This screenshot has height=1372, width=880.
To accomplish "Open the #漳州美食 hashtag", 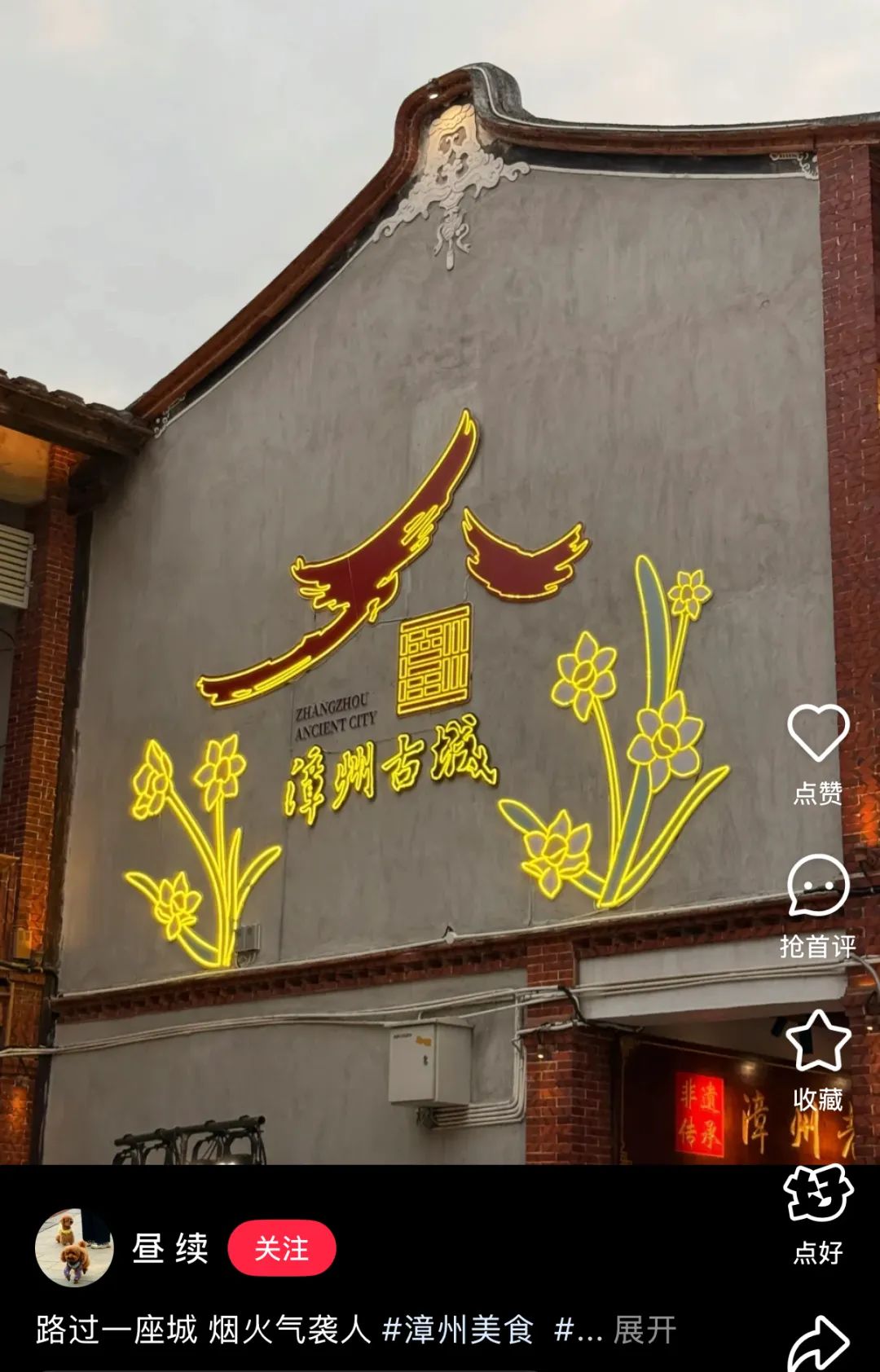I will tap(458, 1330).
